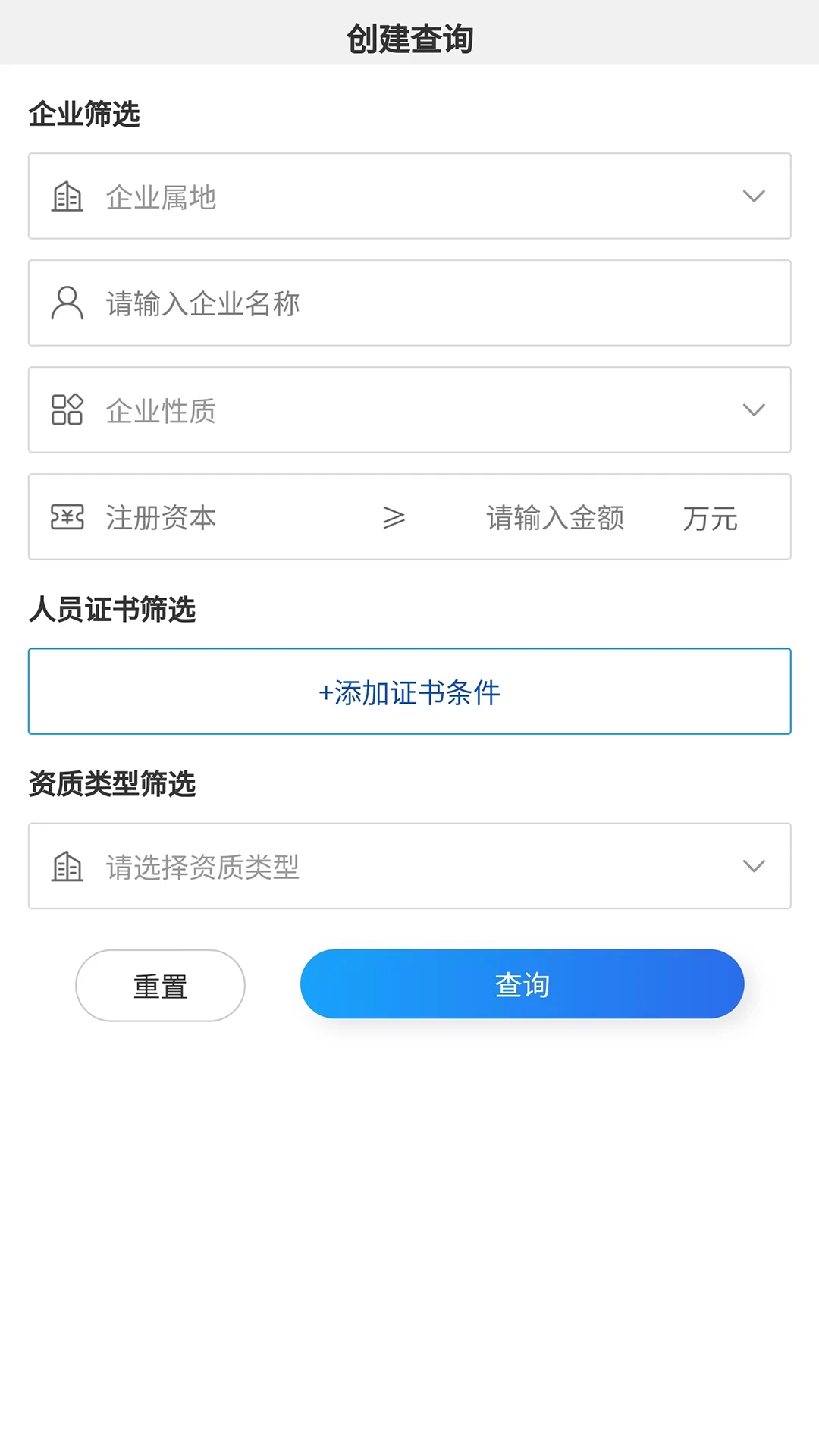Click the grid icon beside 企业性质

(67, 410)
